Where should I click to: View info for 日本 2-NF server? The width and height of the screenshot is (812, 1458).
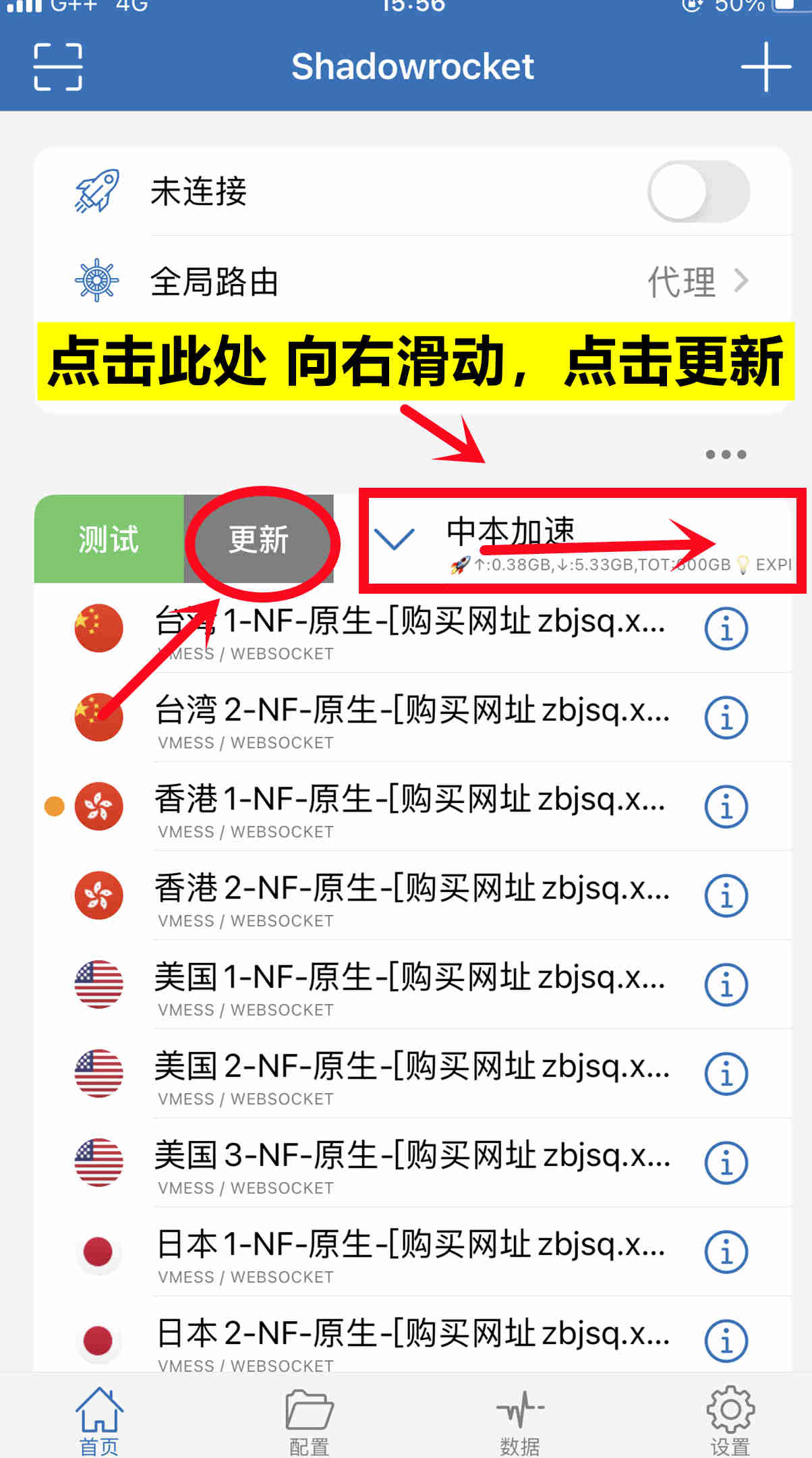click(726, 1341)
